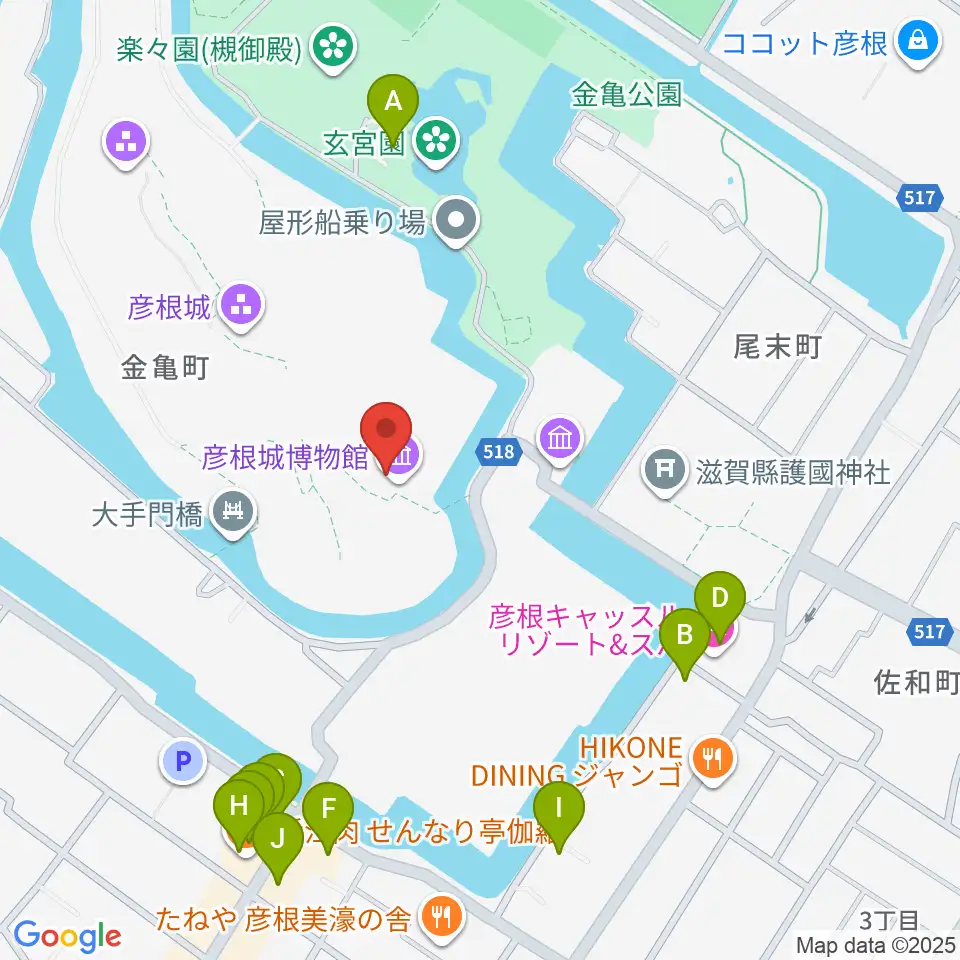Open the ココット彦根 shopping icon
Image resolution: width=960 pixels, height=960 pixels.
[918, 42]
